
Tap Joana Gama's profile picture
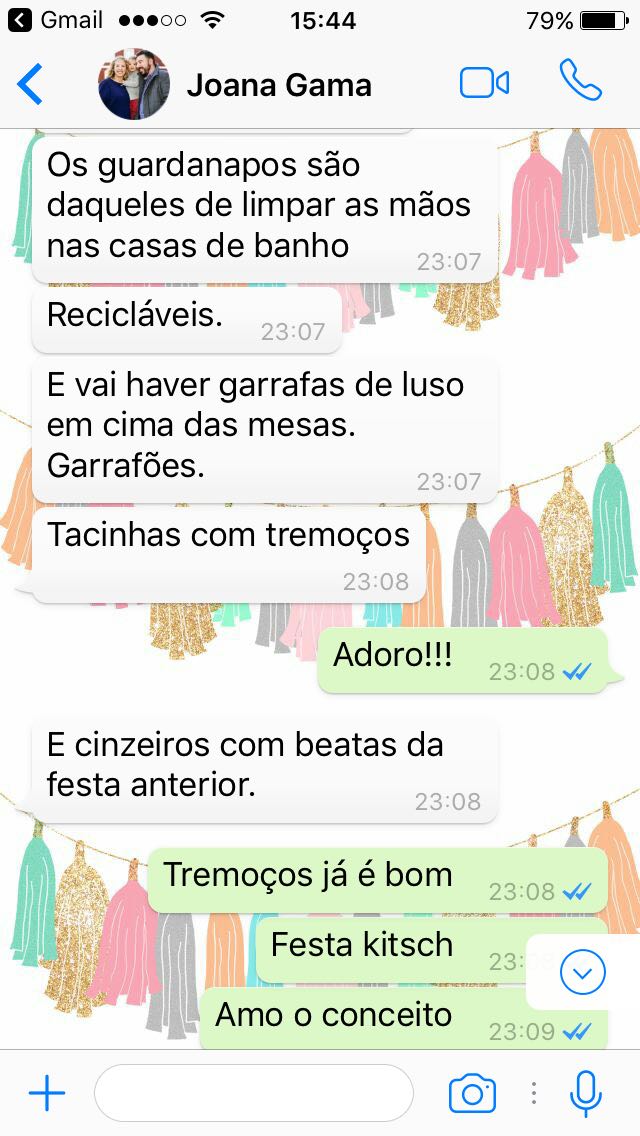tap(134, 84)
